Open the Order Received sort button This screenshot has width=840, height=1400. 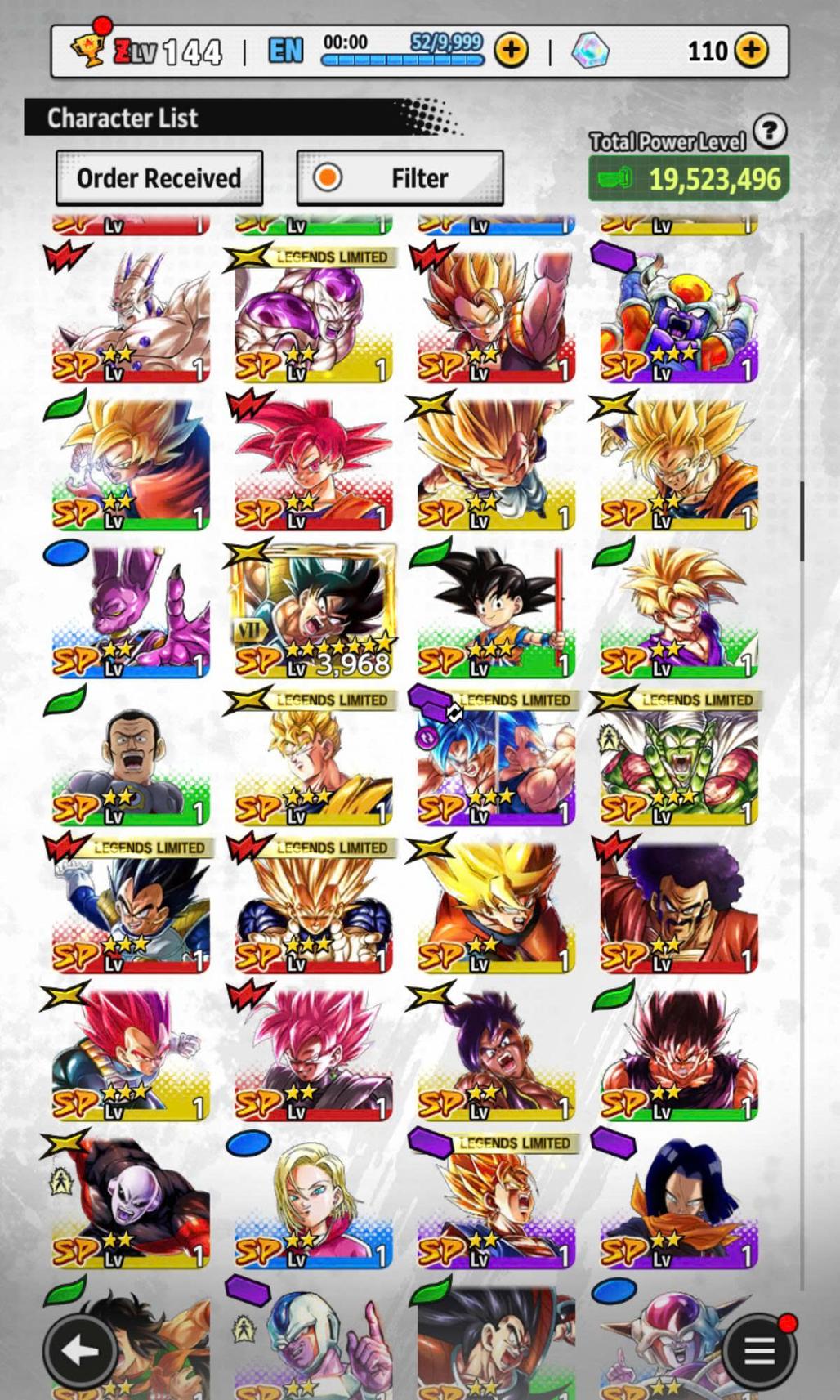pos(159,177)
